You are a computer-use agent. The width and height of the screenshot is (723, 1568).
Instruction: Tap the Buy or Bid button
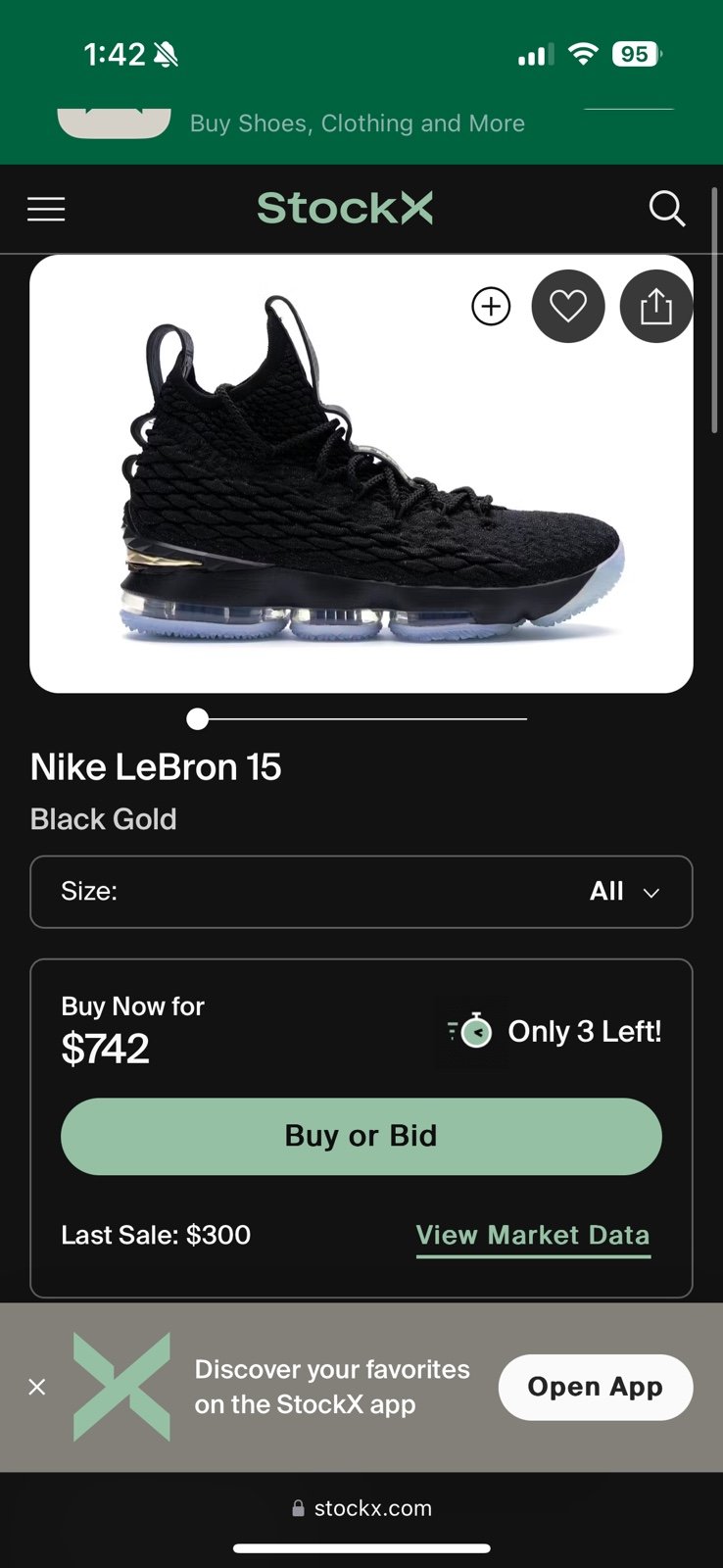tap(361, 1137)
